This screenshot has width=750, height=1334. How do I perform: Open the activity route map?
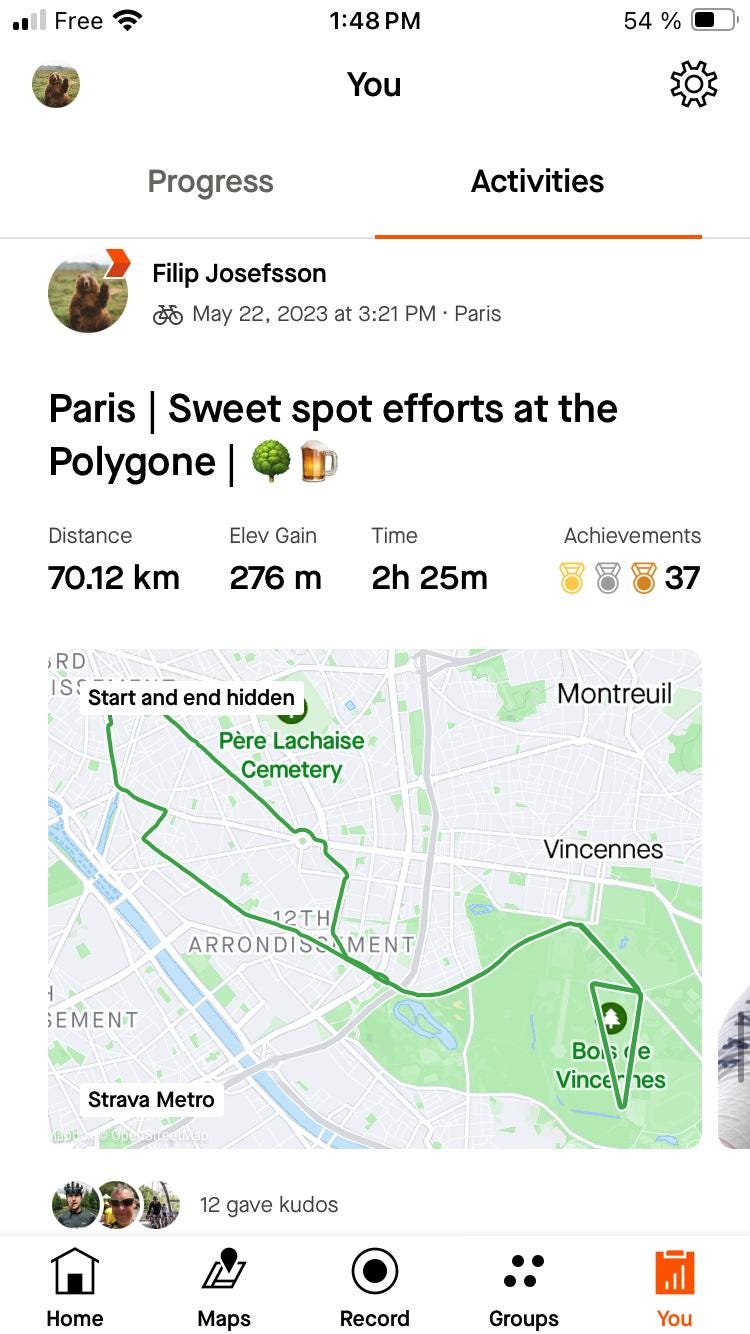pyautogui.click(x=375, y=898)
